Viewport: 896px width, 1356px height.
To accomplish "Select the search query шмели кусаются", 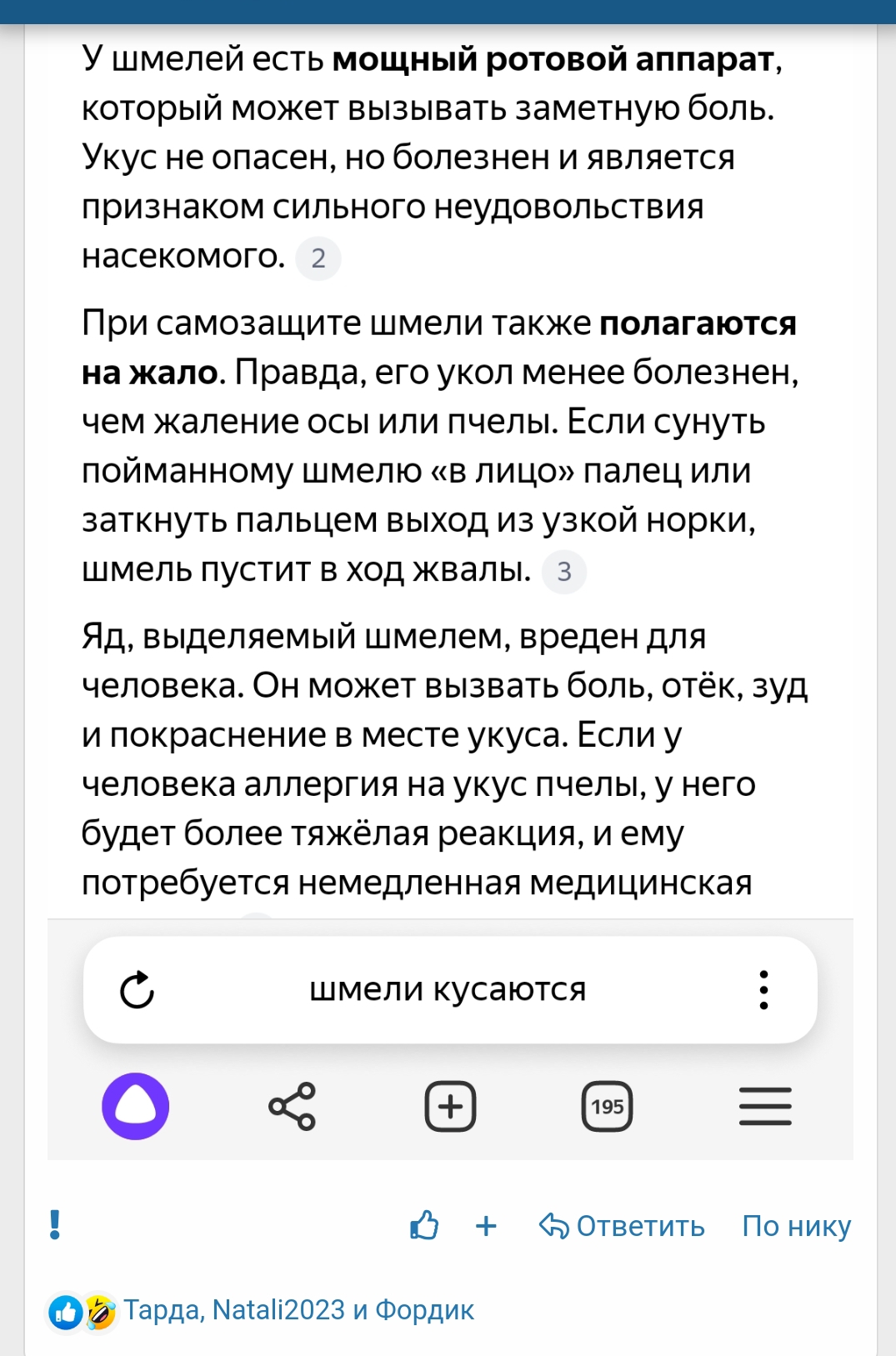I will [x=450, y=990].
